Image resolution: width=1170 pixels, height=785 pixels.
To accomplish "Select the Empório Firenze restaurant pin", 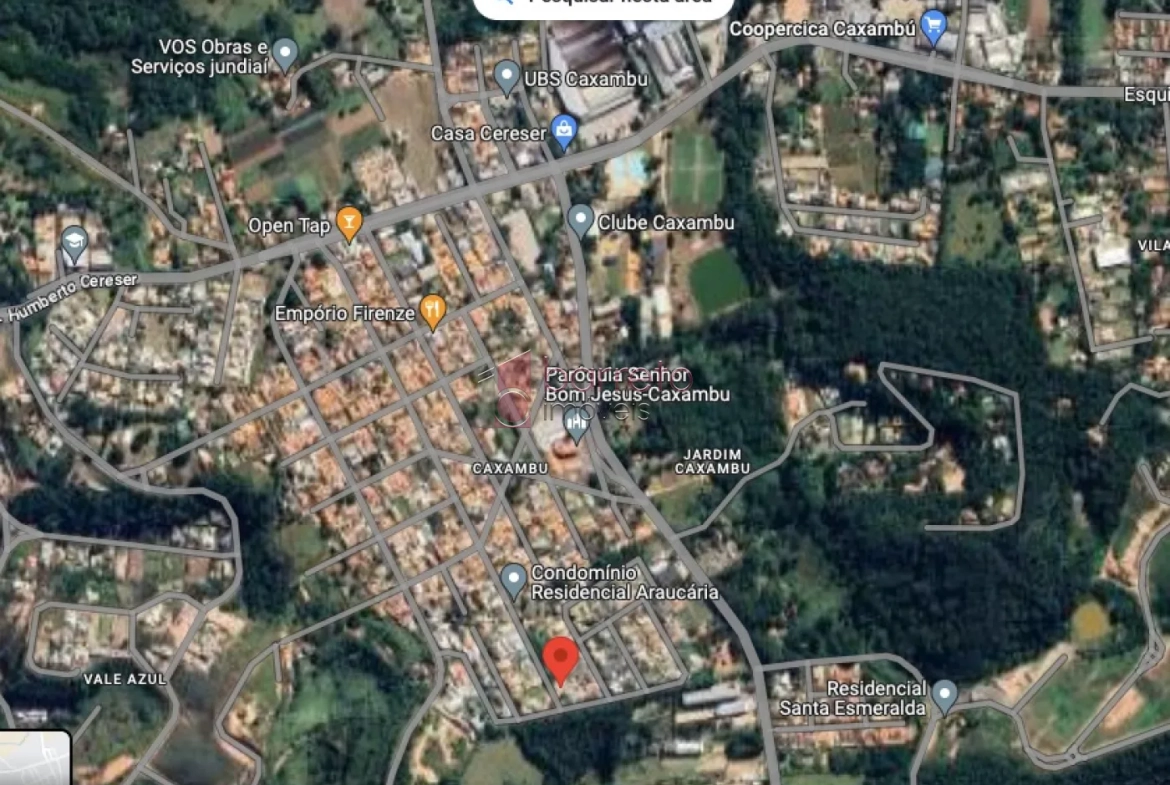I will click(x=432, y=311).
